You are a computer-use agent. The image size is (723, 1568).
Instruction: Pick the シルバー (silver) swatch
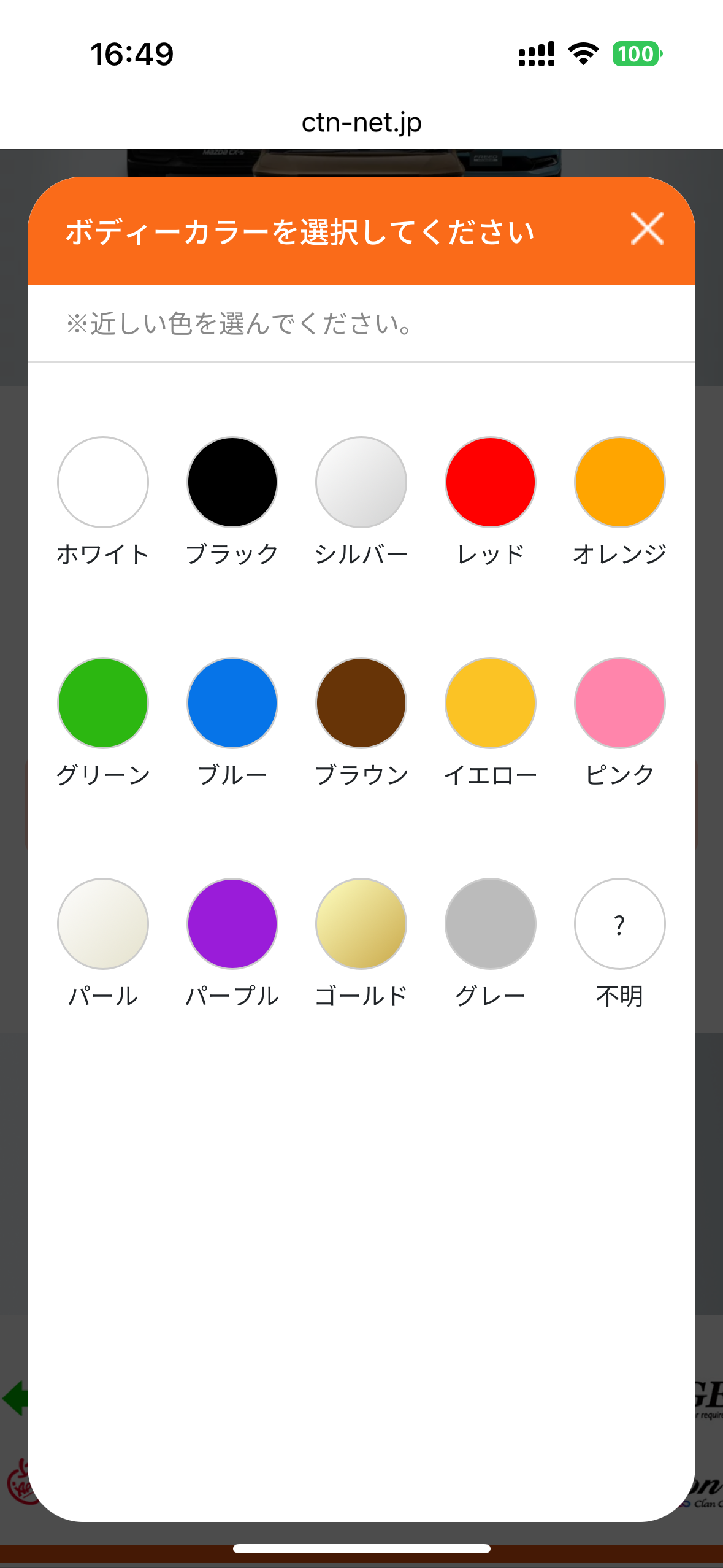click(361, 482)
